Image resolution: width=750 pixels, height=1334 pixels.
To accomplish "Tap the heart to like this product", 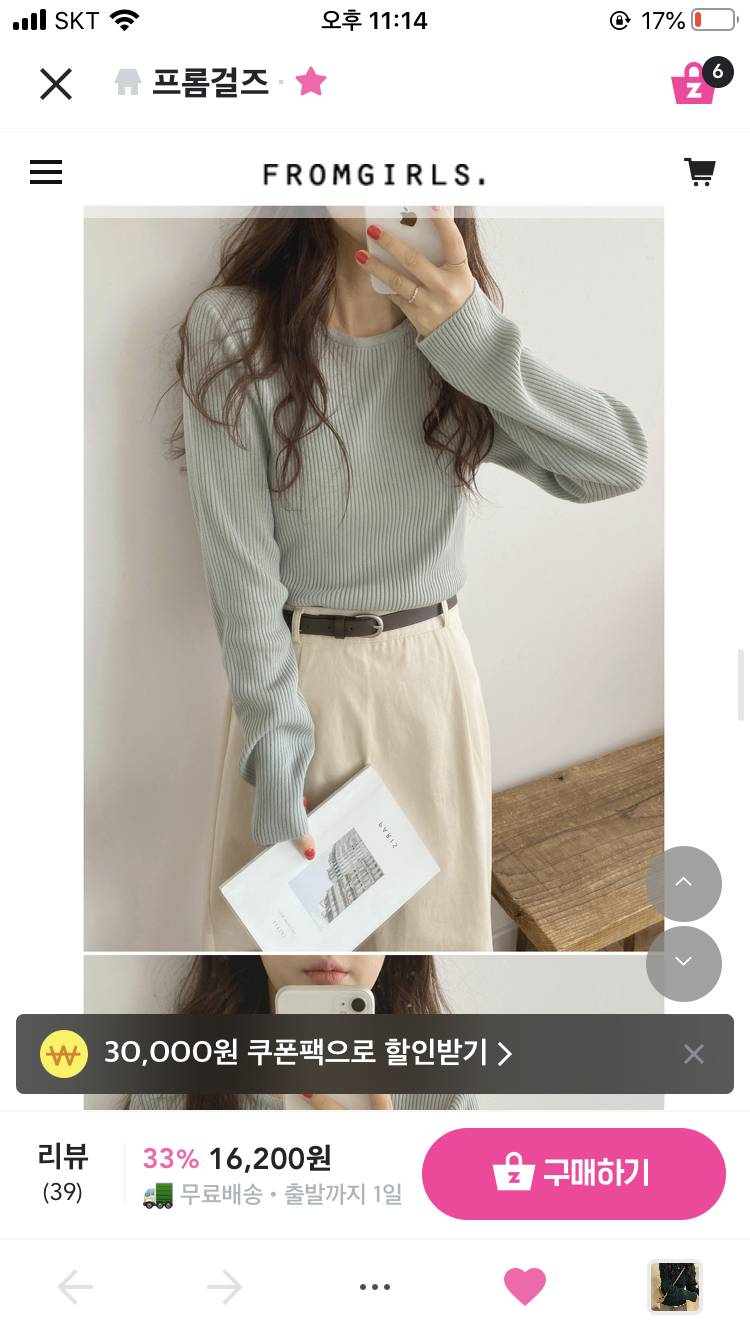I will (524, 1286).
